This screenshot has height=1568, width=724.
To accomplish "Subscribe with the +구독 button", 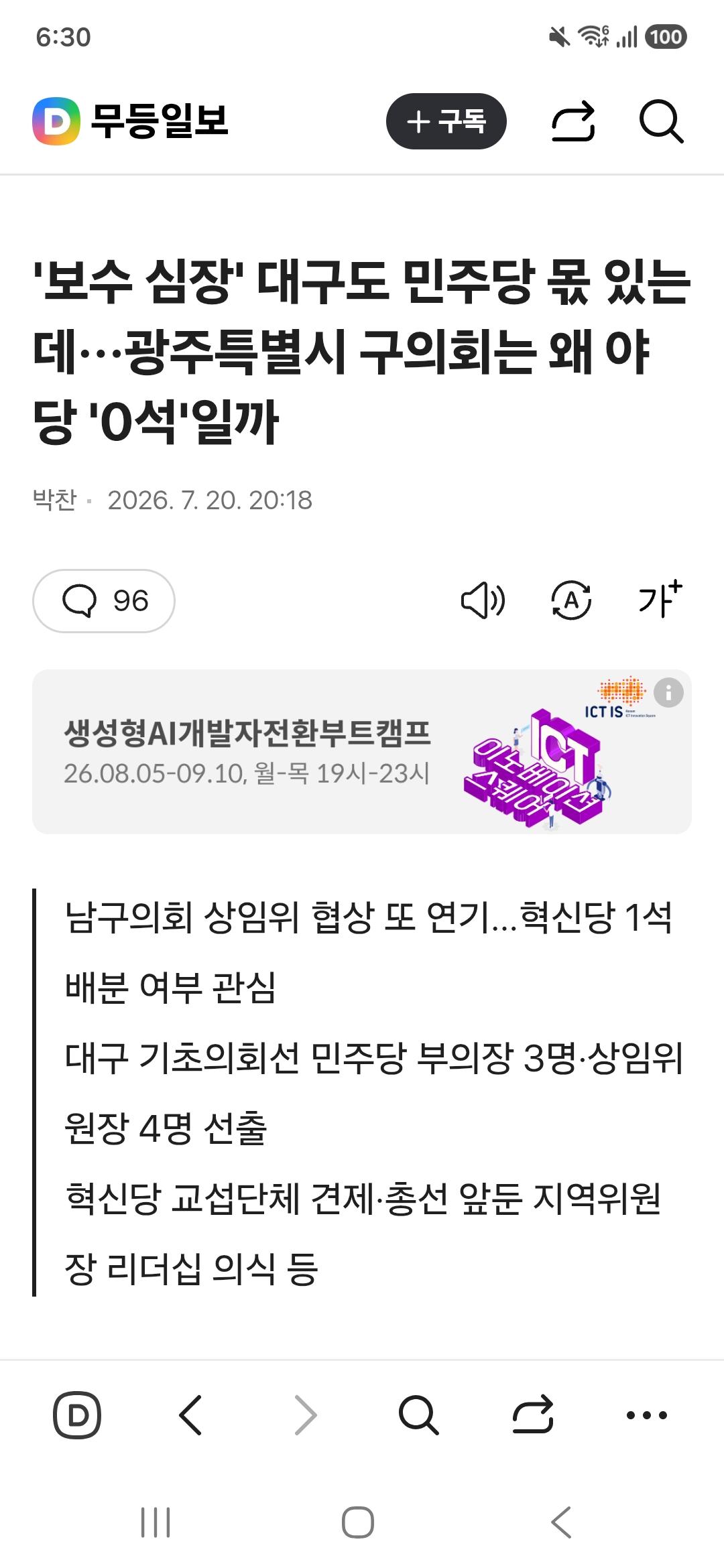I will [x=446, y=121].
